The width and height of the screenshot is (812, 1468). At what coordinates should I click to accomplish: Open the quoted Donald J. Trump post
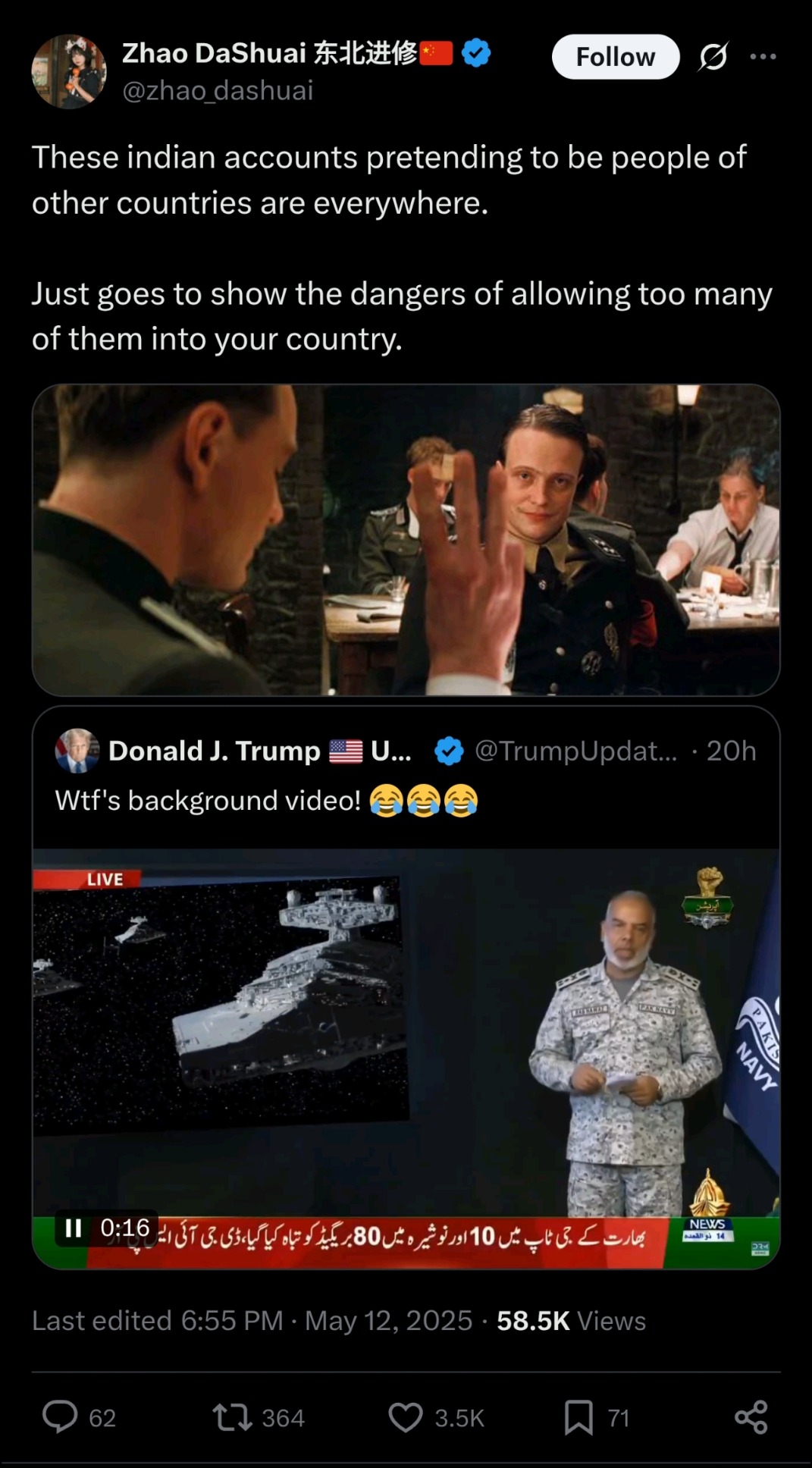click(x=406, y=777)
